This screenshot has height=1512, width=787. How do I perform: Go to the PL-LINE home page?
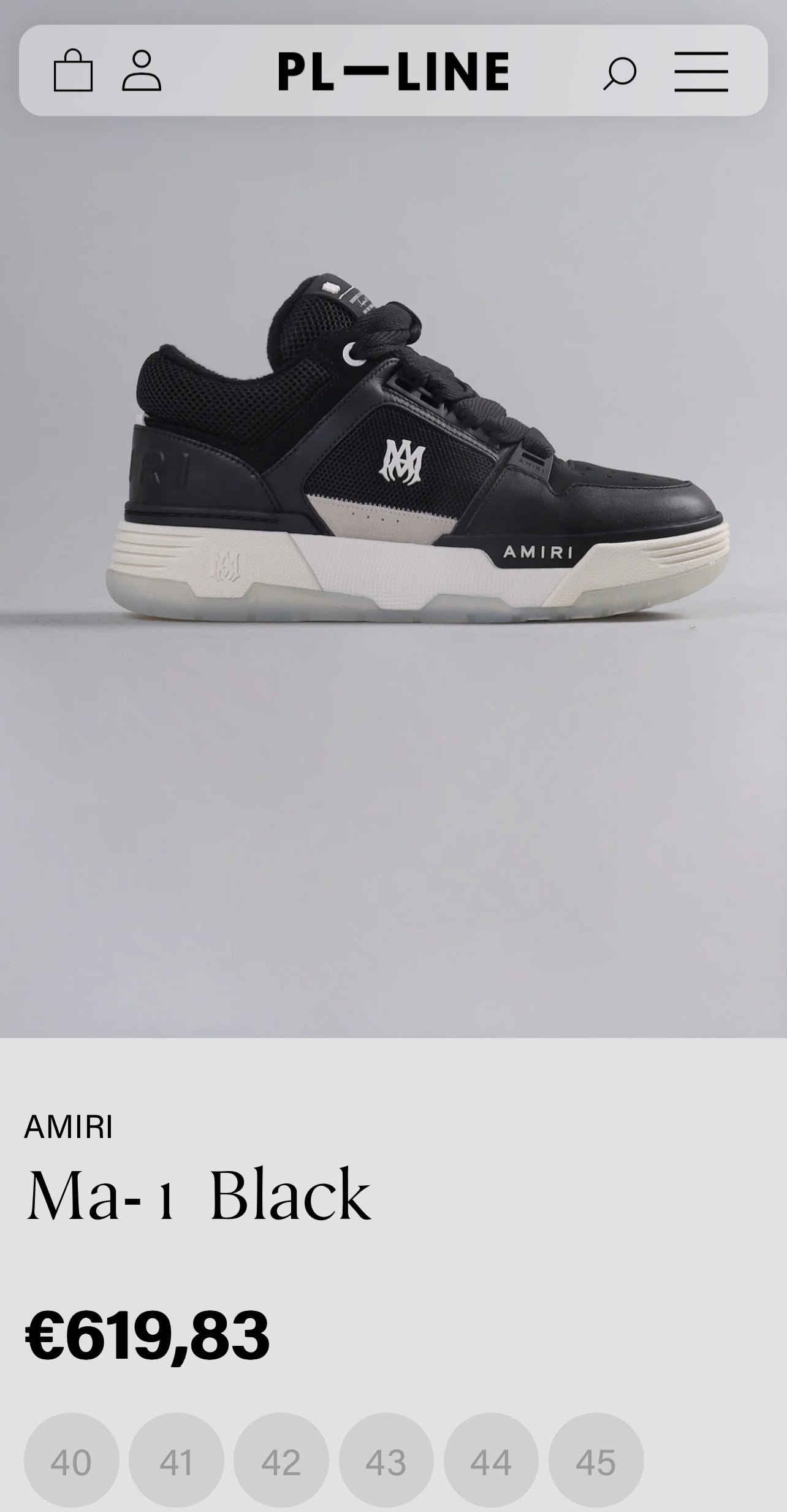point(393,71)
